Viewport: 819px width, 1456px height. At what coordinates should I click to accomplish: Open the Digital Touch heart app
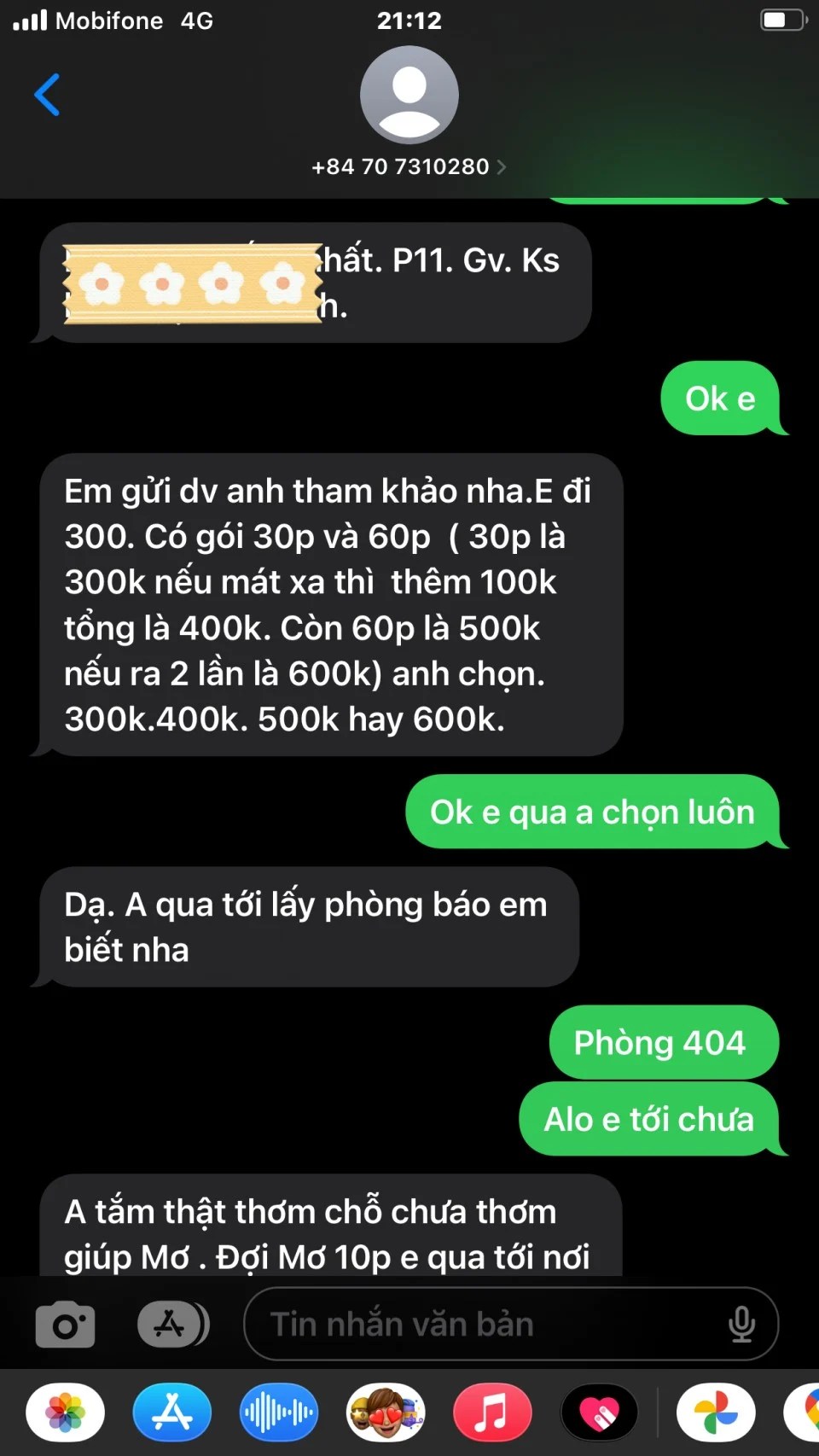coord(599,1412)
